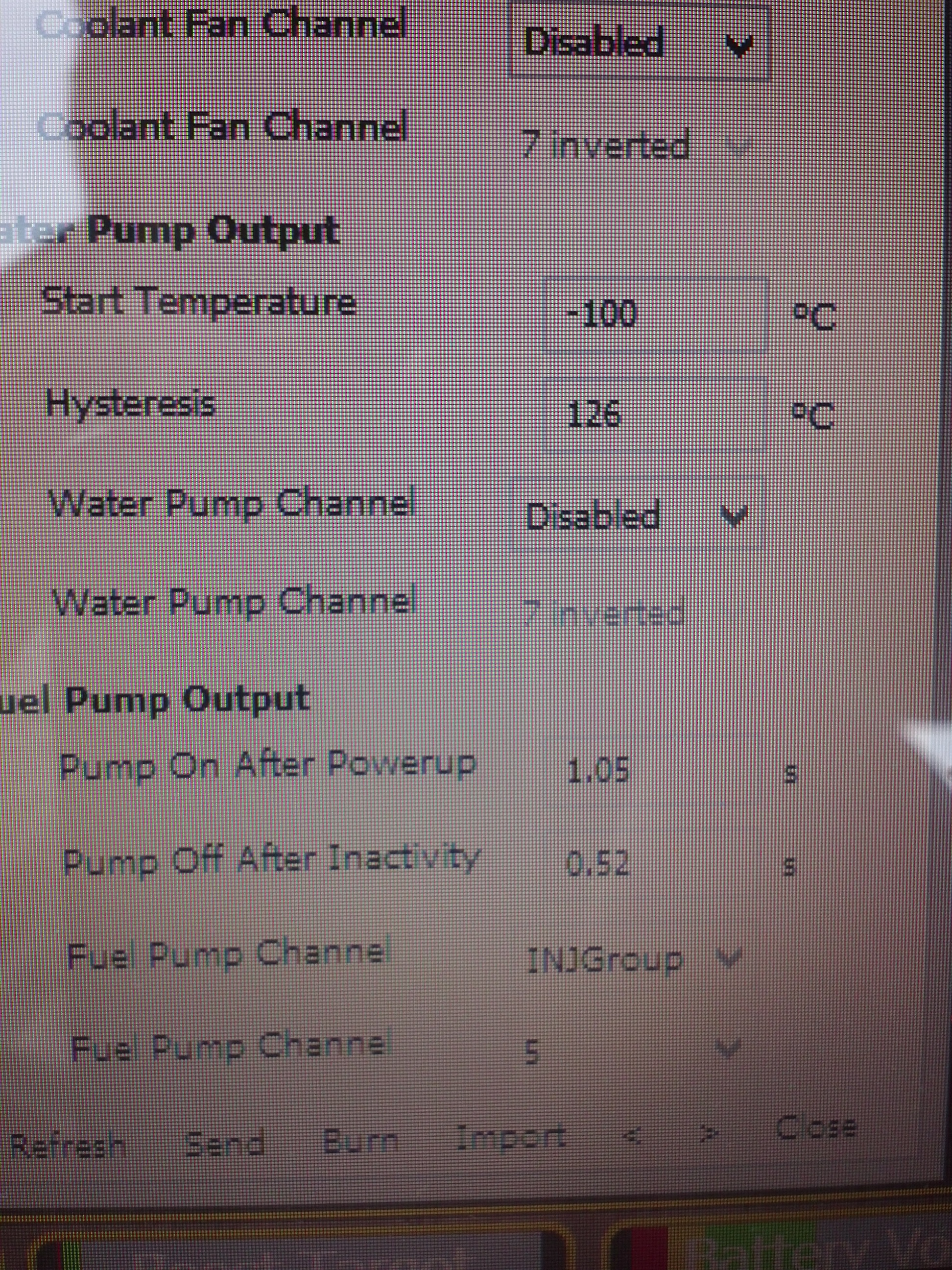Viewport: 952px width, 1270px height.
Task: Edit the Hysteresis value of 126
Action: pyautogui.click(x=653, y=414)
